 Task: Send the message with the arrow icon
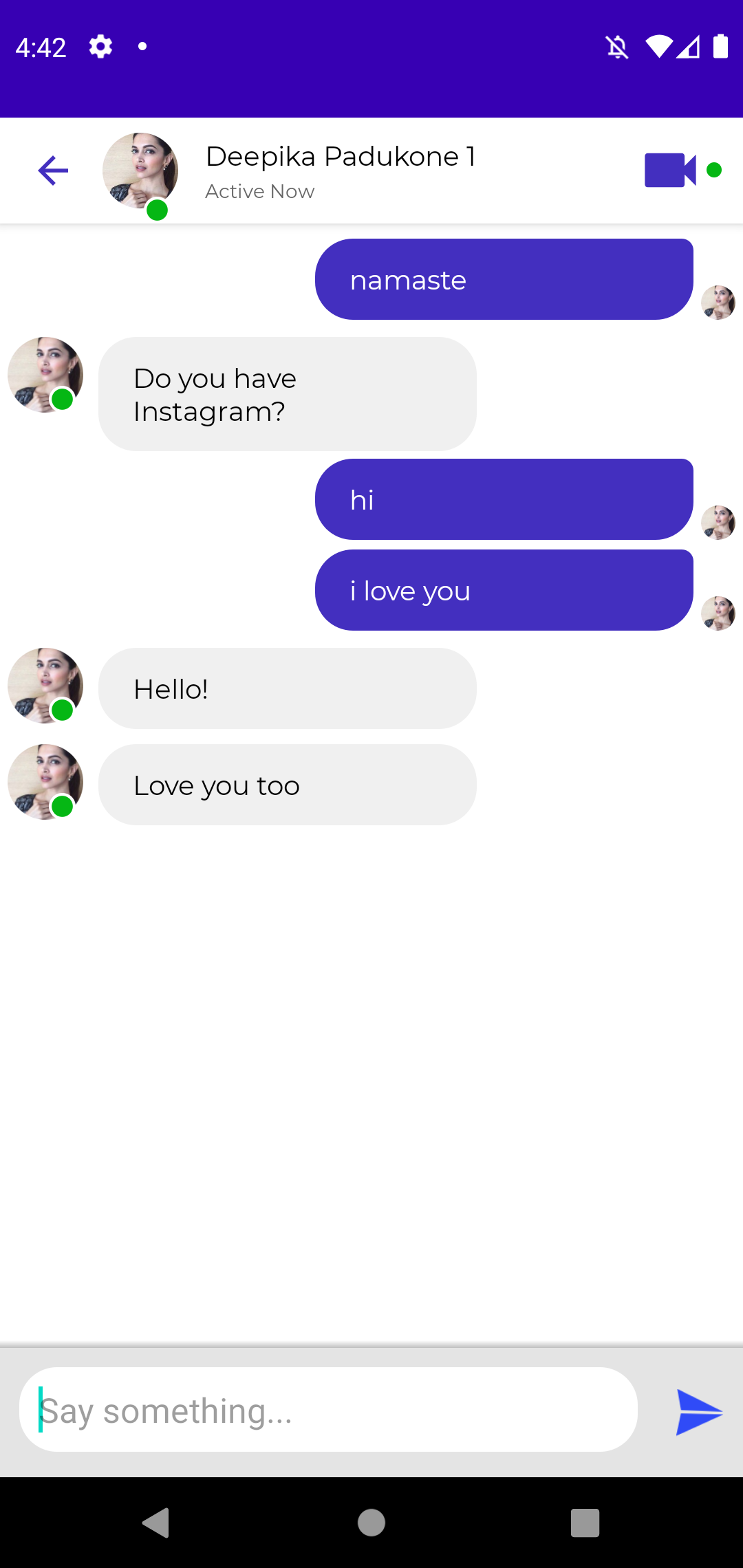click(699, 1412)
